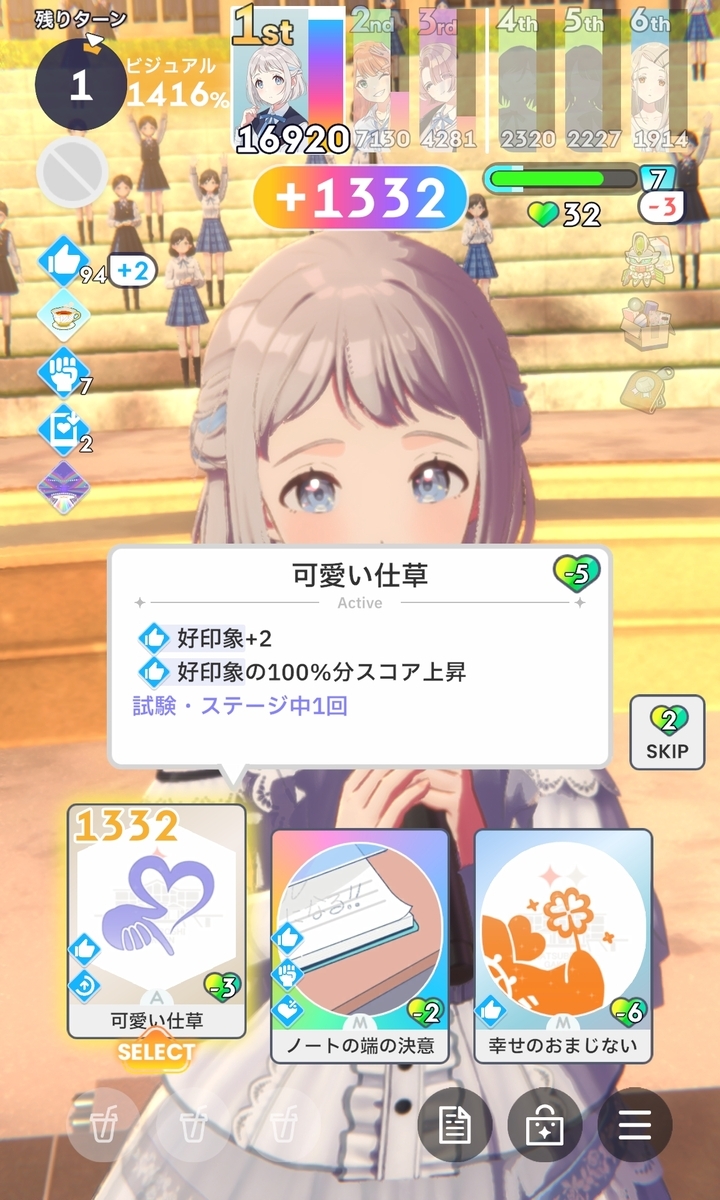The width and height of the screenshot is (720, 1200).
Task: Tap the third empty drink slot
Action: tap(278, 1127)
